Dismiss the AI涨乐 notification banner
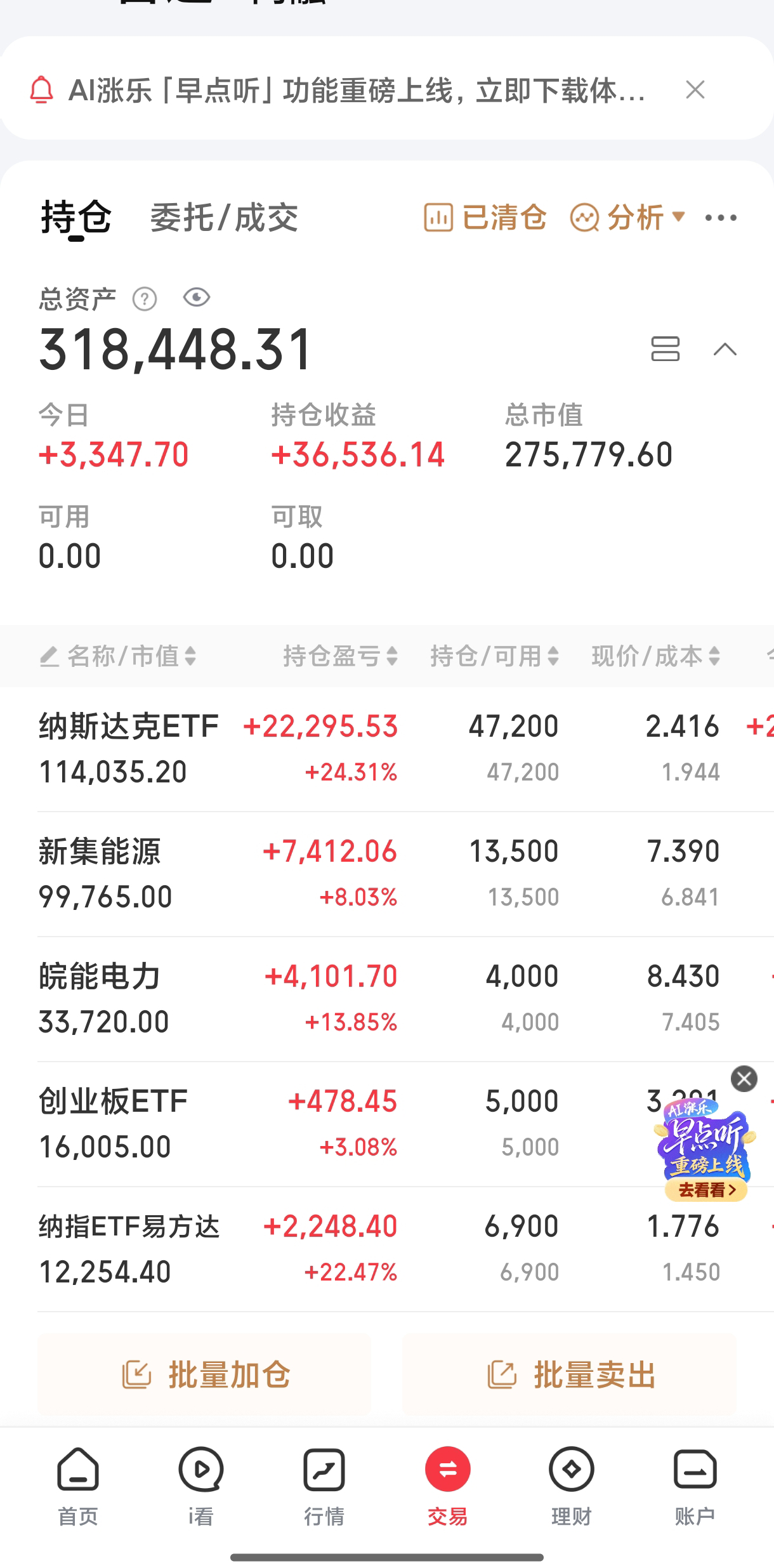Image resolution: width=774 pixels, height=1568 pixels. pos(695,90)
